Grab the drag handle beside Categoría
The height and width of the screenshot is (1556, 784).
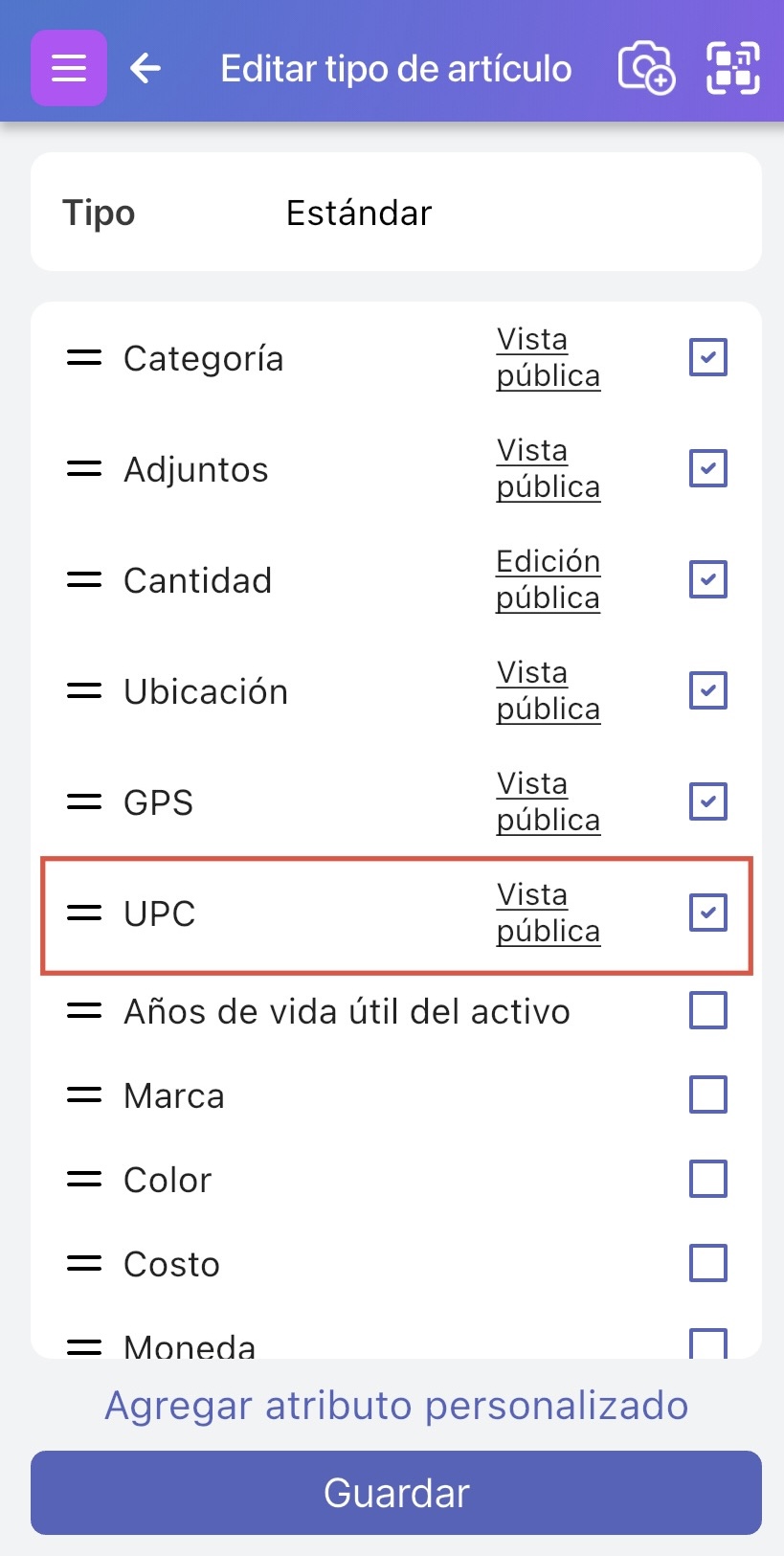click(83, 357)
